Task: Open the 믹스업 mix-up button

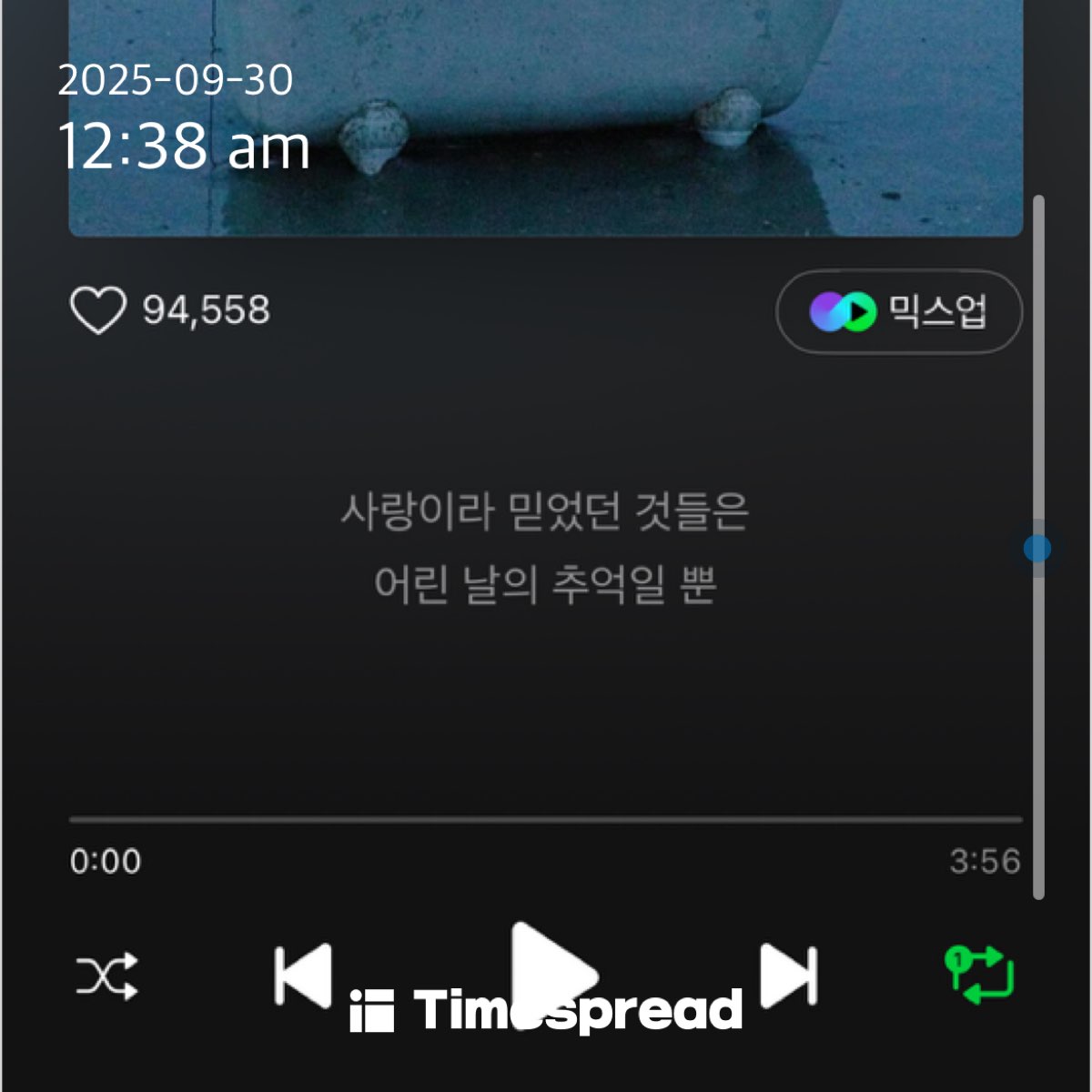Action: pos(898,311)
